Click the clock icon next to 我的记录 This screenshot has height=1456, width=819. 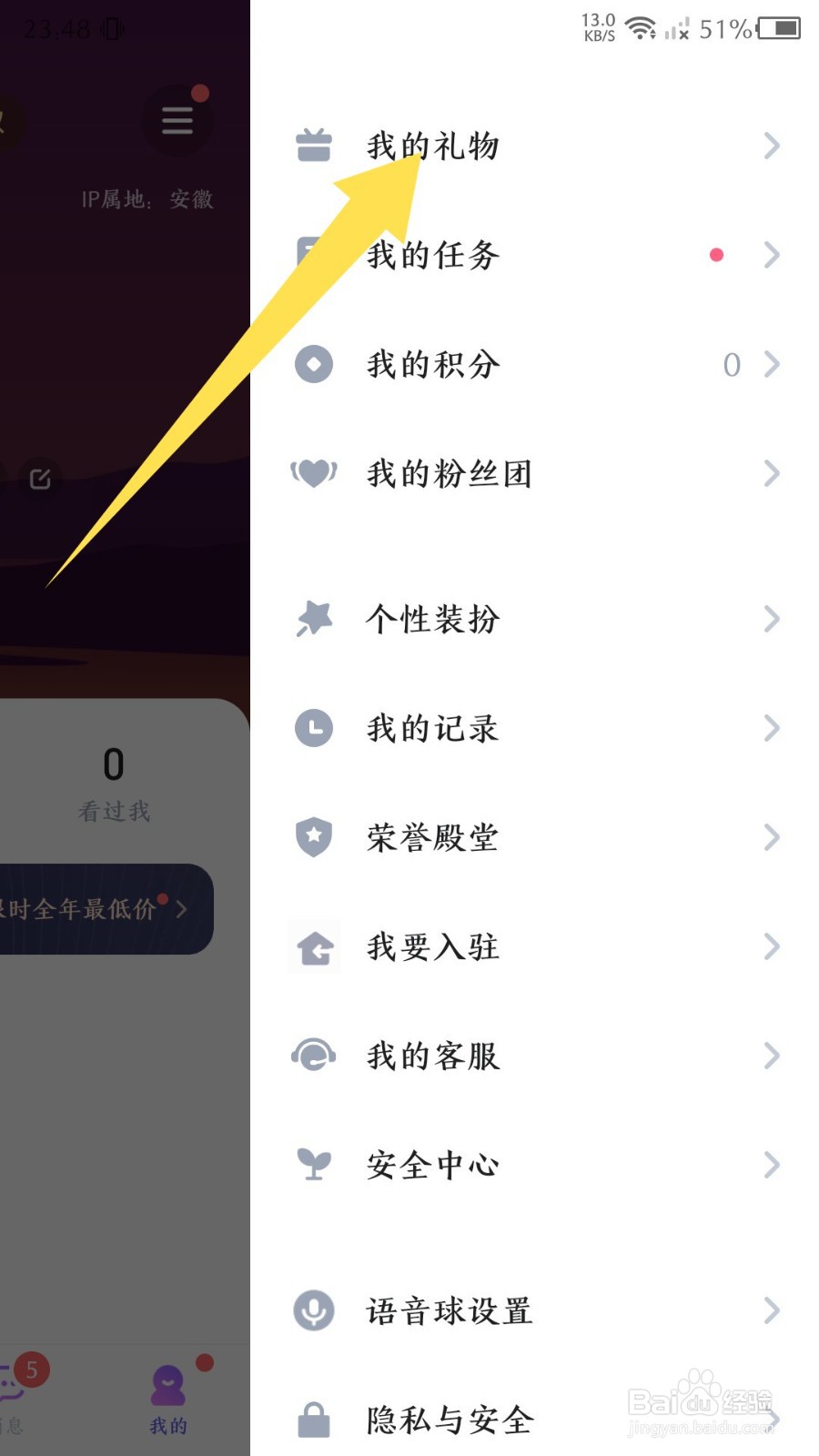[313, 728]
